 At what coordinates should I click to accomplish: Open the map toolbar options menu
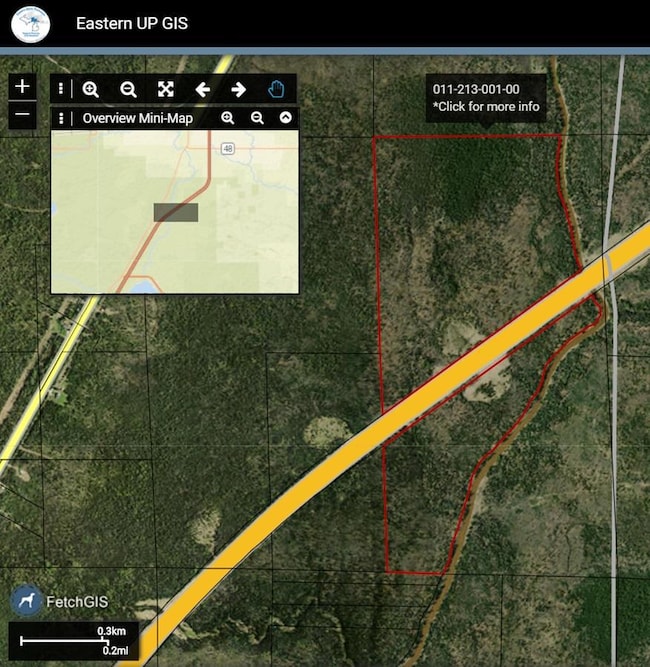(62, 89)
